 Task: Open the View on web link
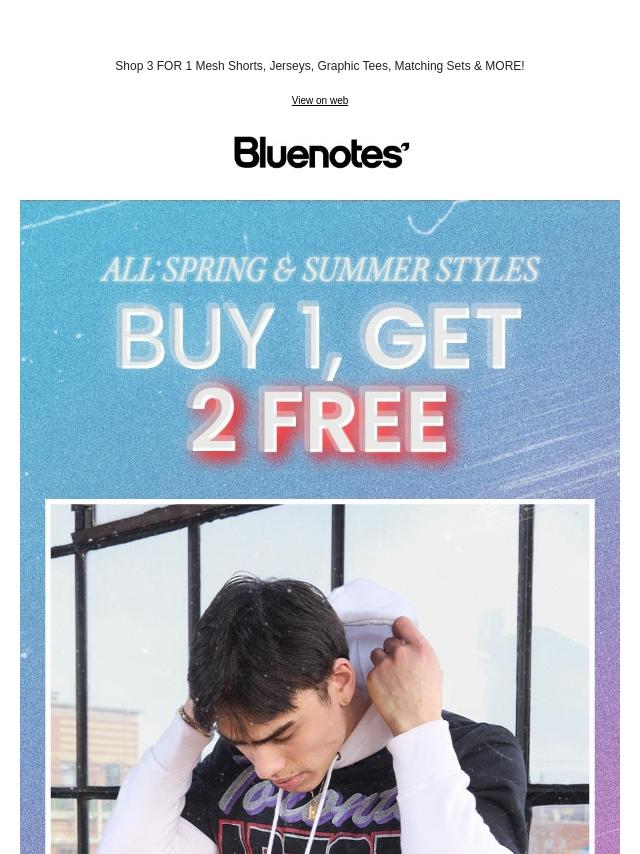tap(319, 101)
